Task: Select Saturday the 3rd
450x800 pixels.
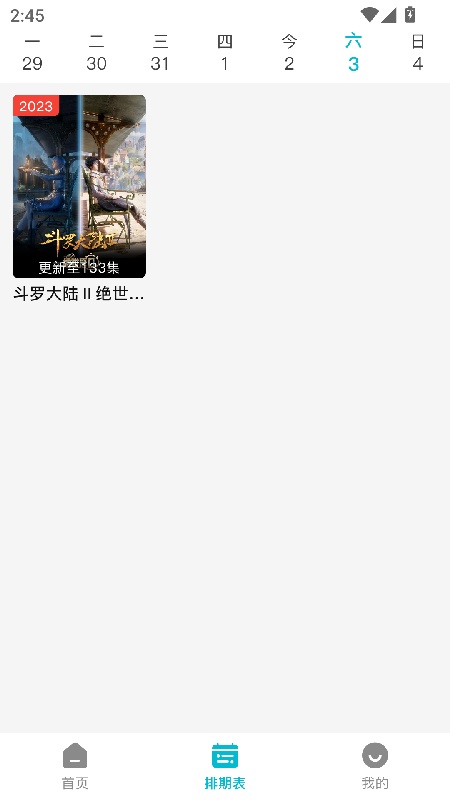Action: 354,53
